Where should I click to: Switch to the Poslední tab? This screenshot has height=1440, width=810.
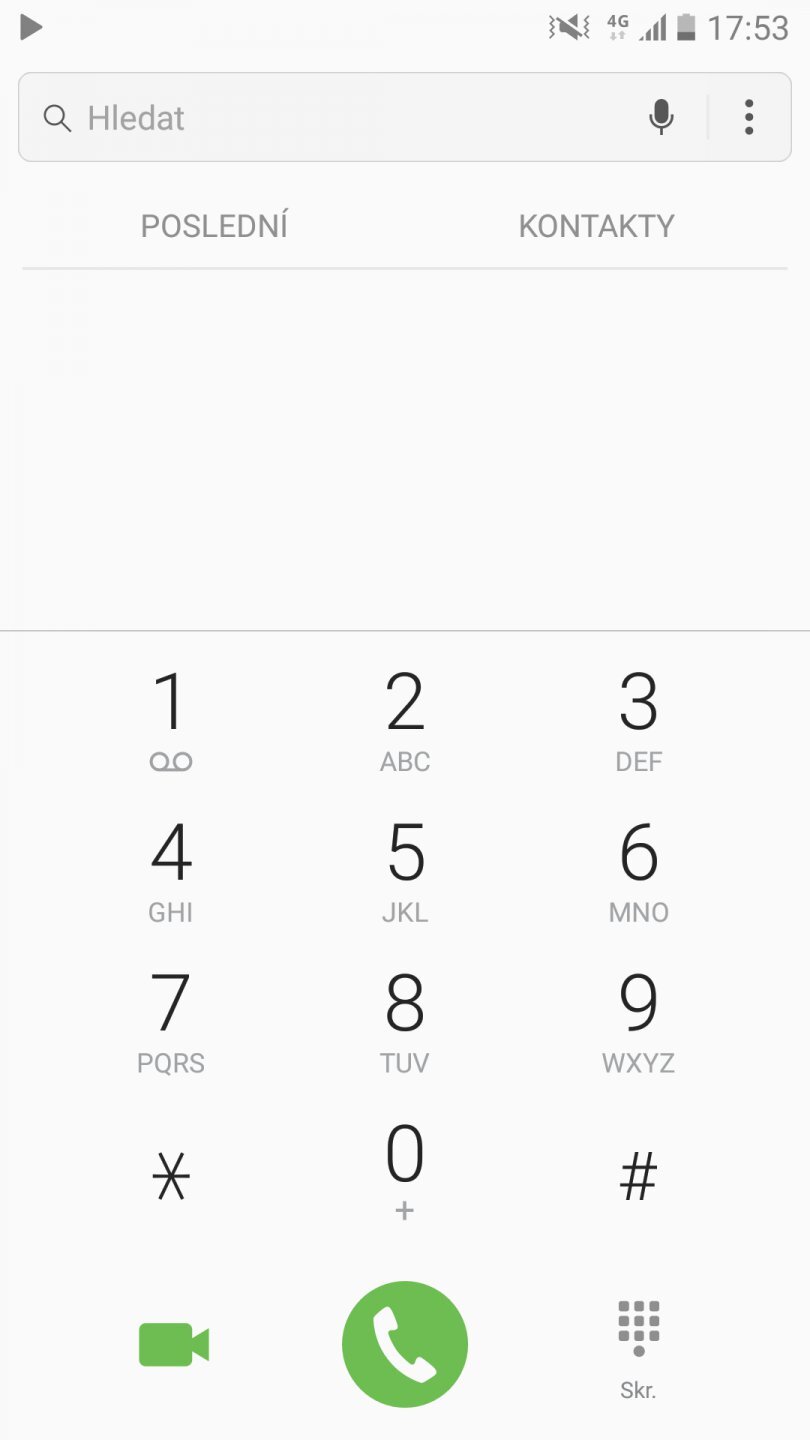[214, 226]
